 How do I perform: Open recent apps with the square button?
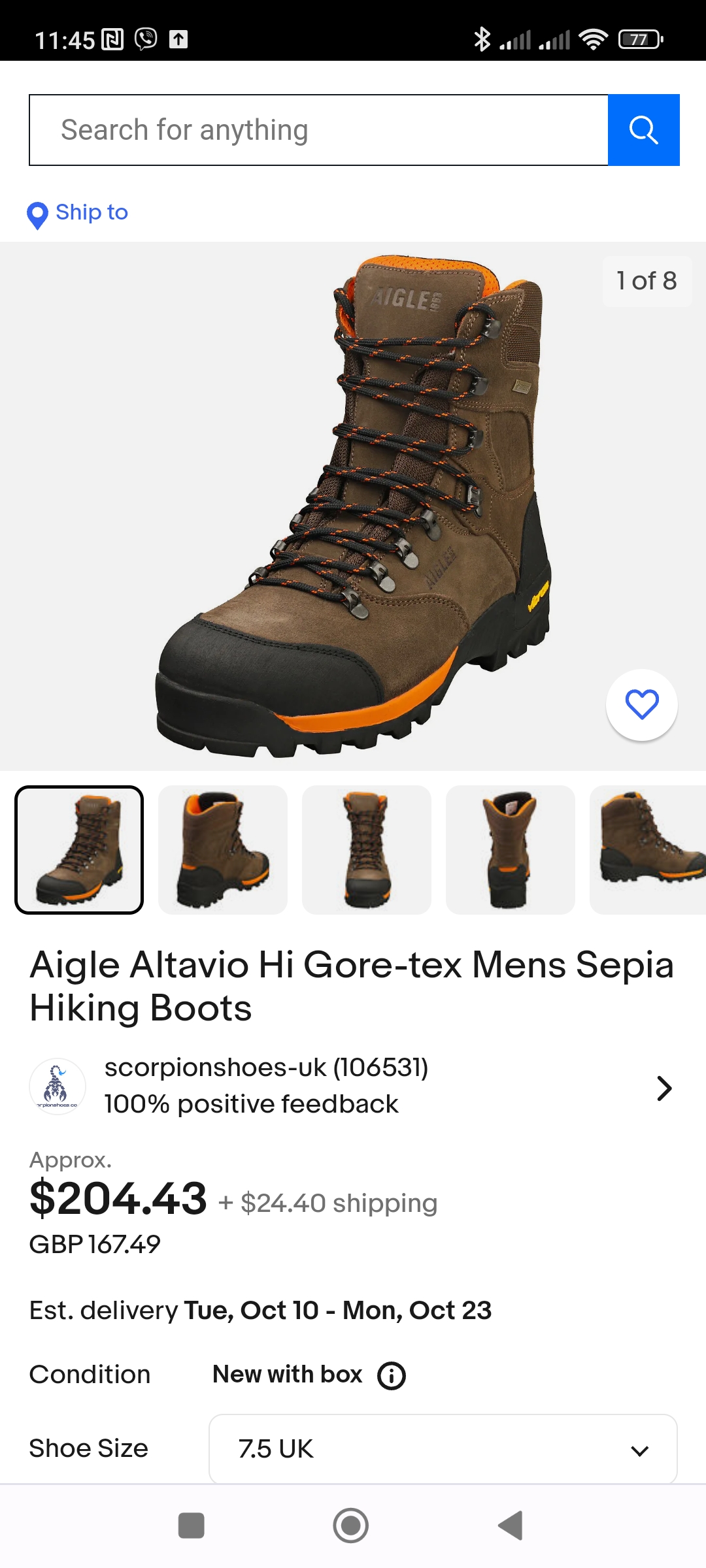(x=192, y=1526)
